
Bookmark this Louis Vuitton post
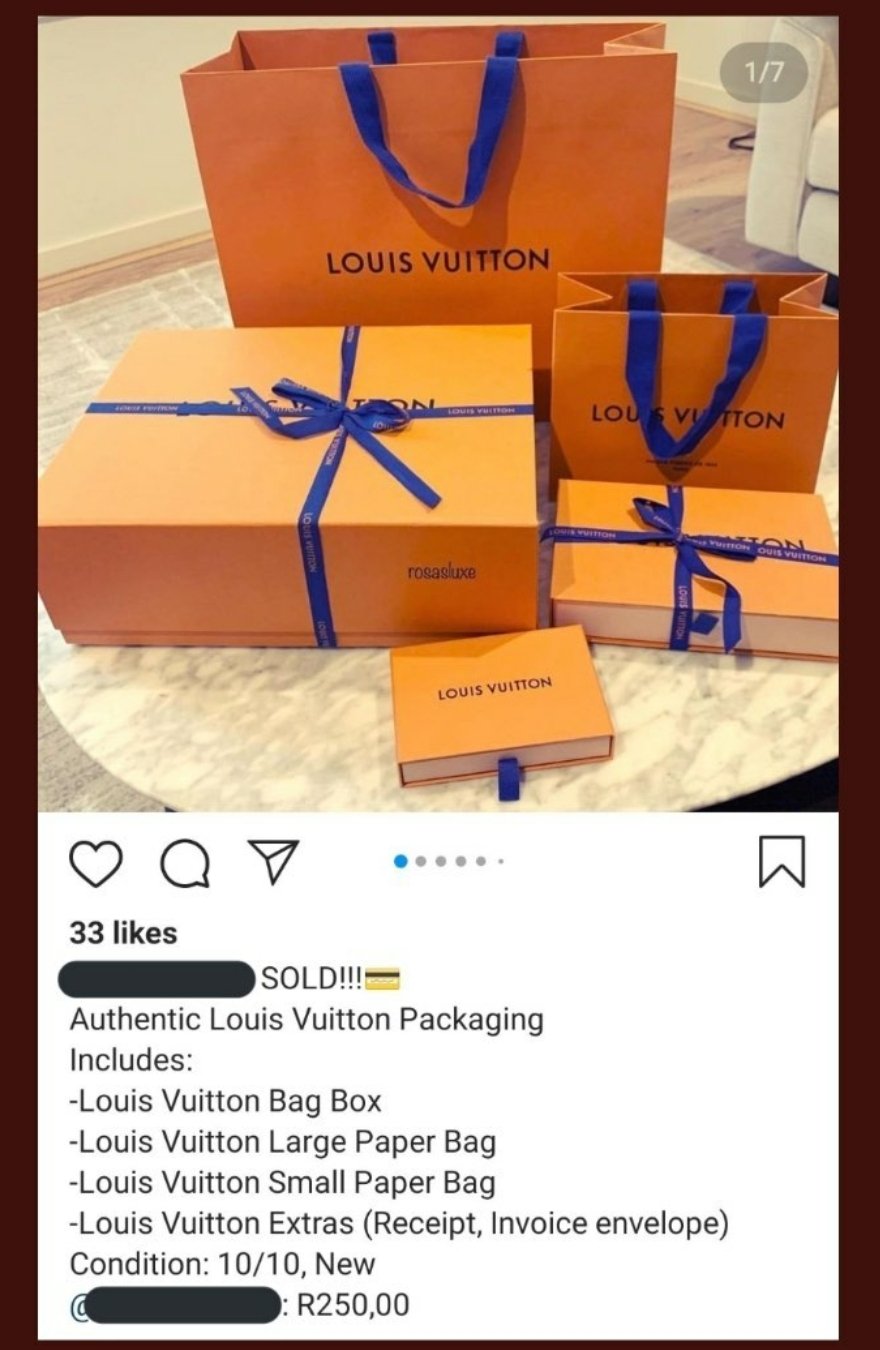coord(781,862)
